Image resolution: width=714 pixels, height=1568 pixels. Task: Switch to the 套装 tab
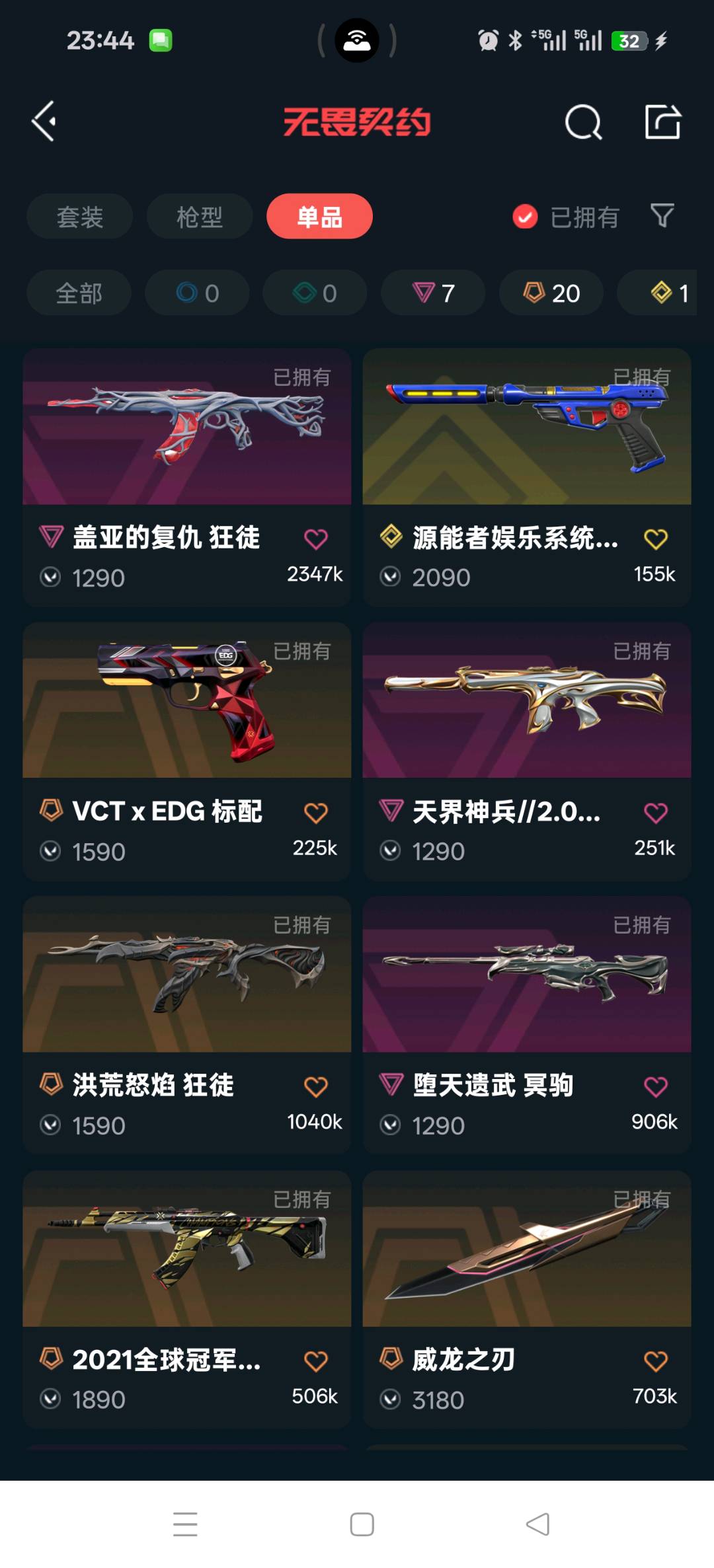[79, 217]
